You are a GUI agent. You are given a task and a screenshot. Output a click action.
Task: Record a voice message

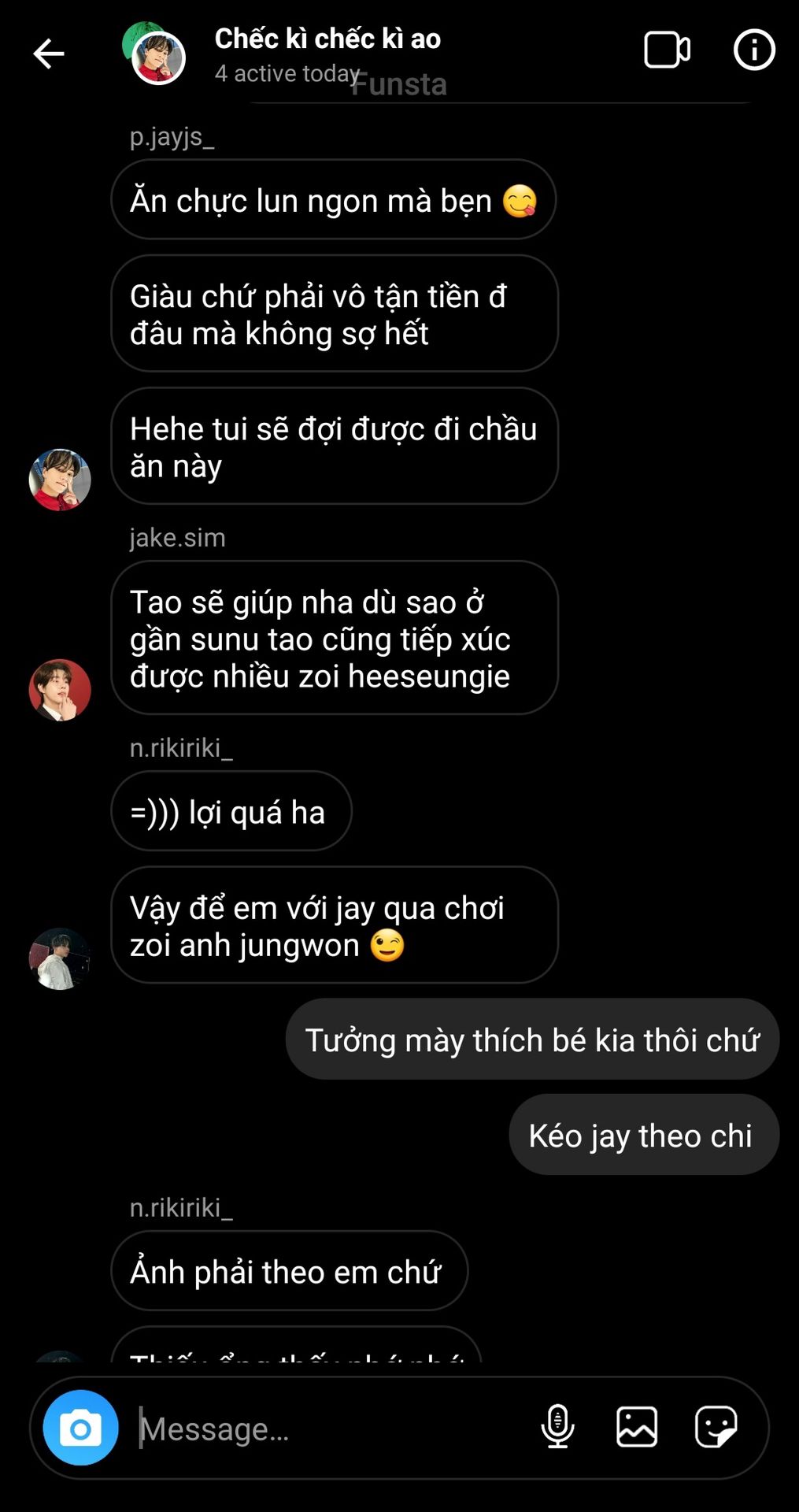coord(557,1426)
